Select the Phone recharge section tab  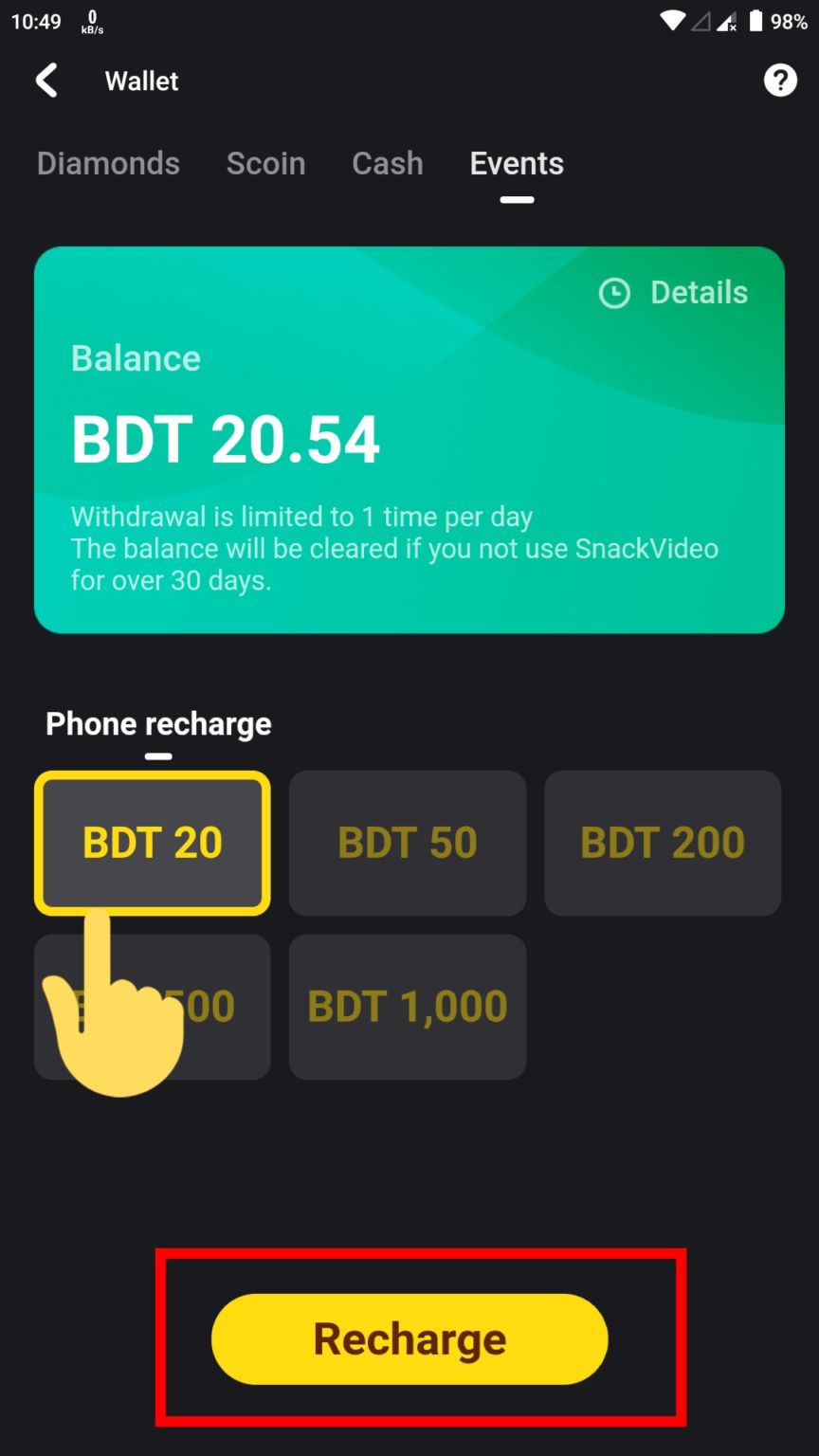tap(158, 724)
